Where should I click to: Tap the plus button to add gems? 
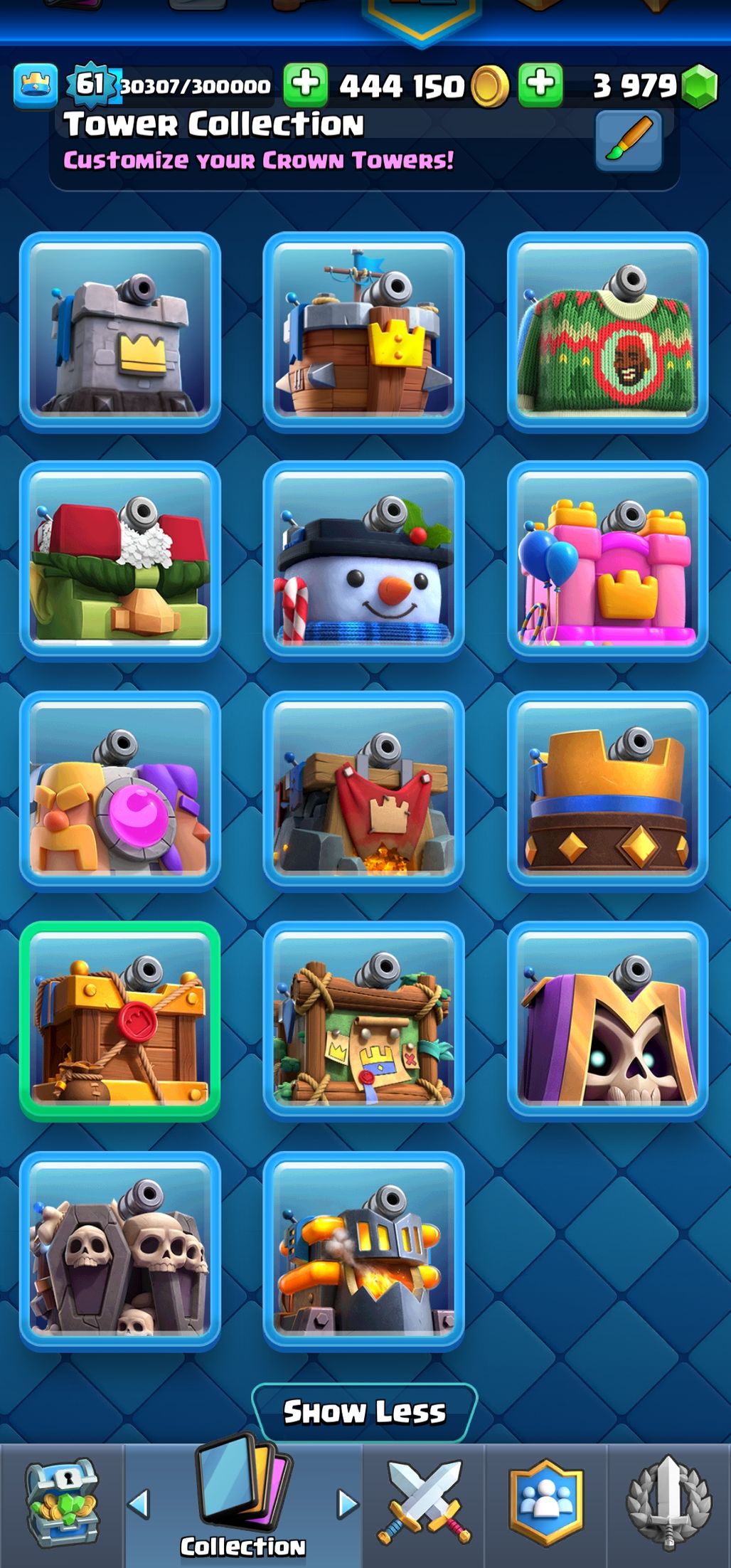540,84
